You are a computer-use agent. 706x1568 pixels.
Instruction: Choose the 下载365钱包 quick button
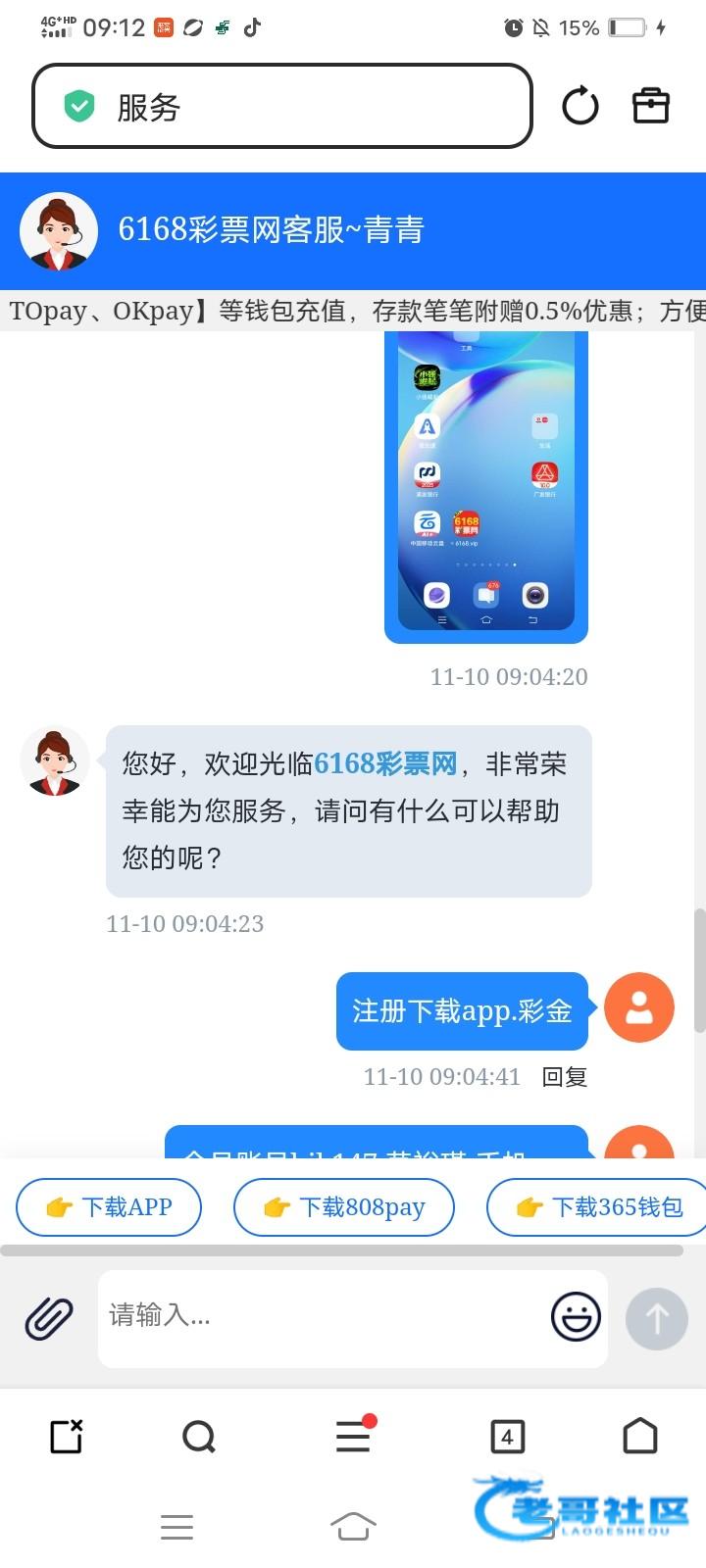click(596, 1207)
